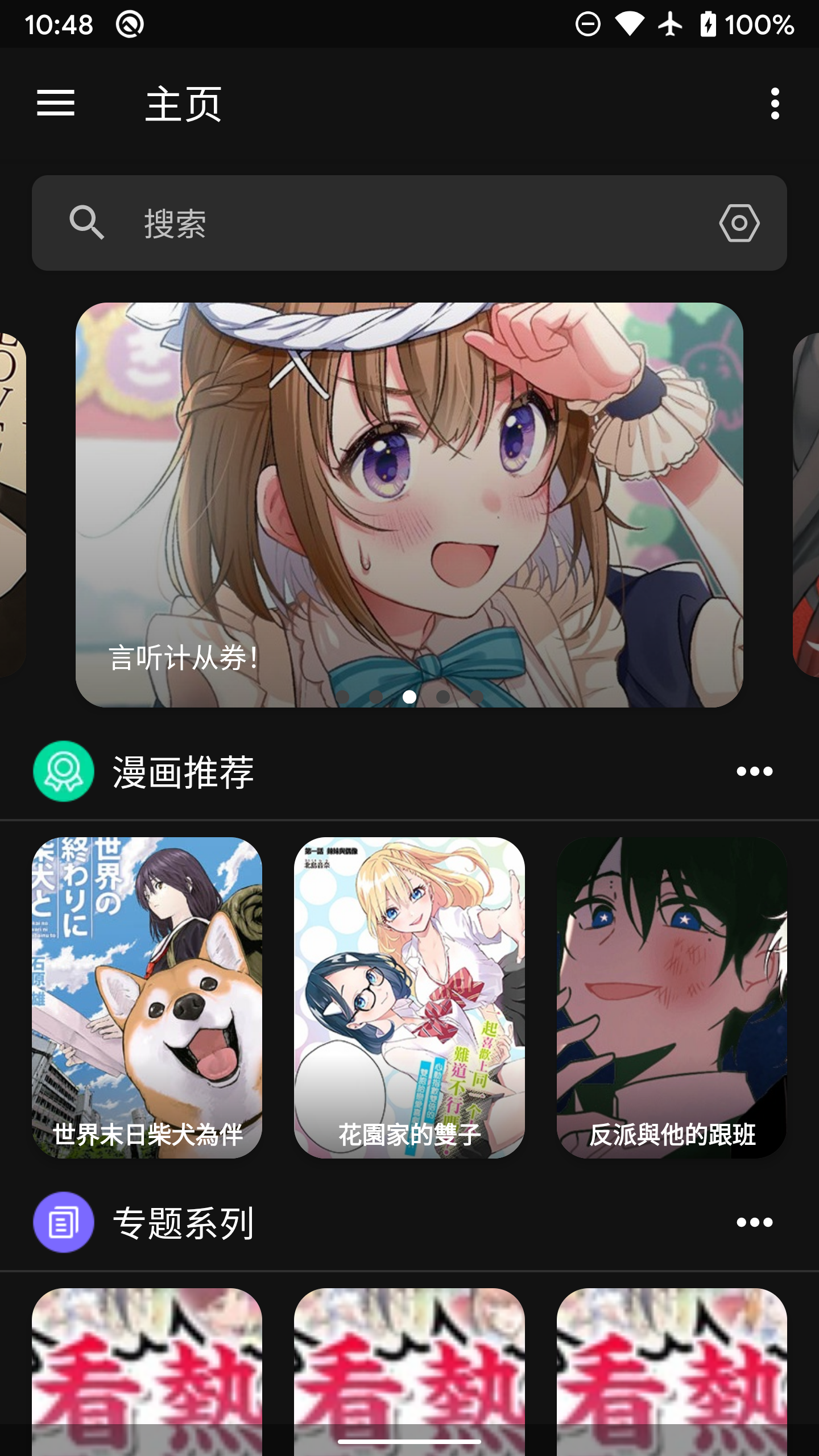This screenshot has height=1456, width=819.
Task: Tap the 搜索 search box
Action: click(x=398, y=223)
